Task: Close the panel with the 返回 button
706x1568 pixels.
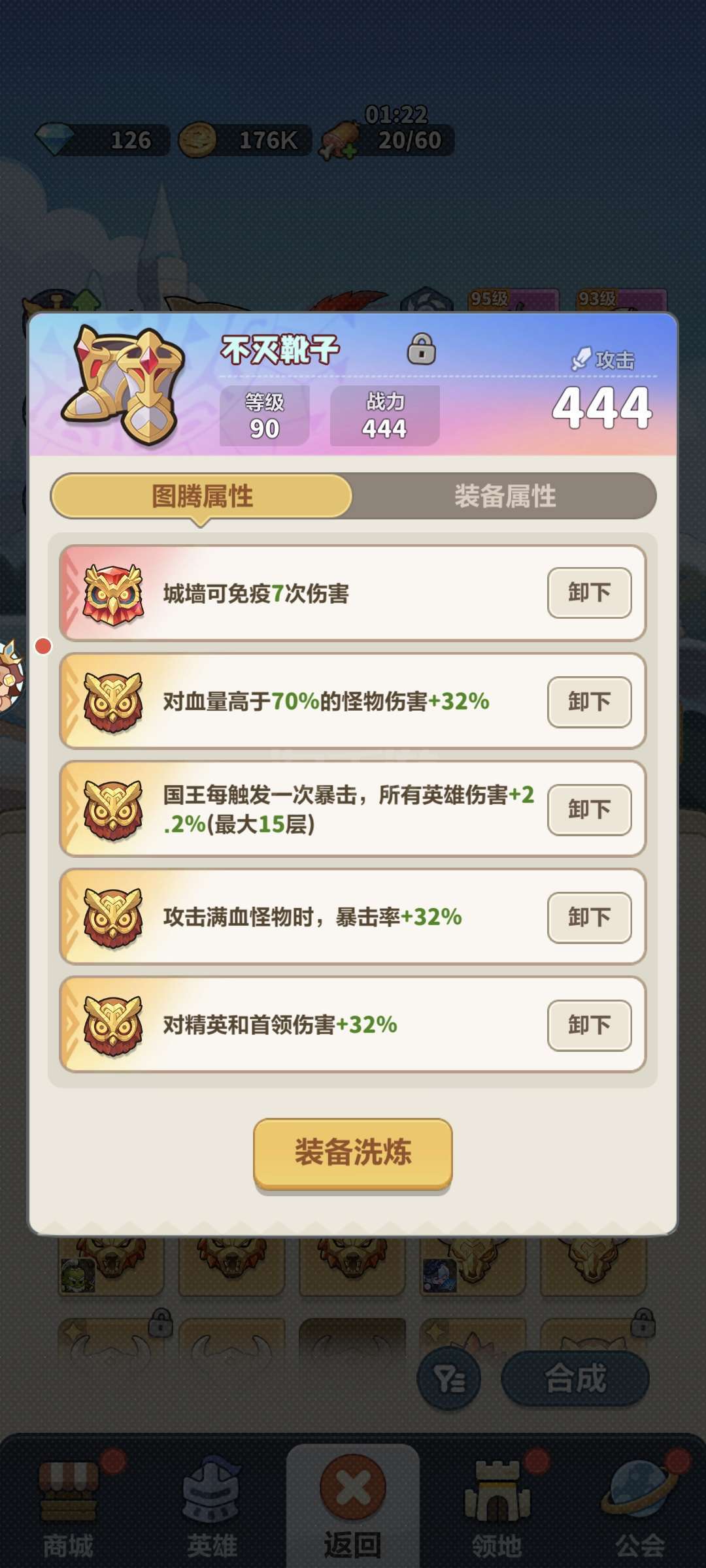Action: pos(353,1506)
